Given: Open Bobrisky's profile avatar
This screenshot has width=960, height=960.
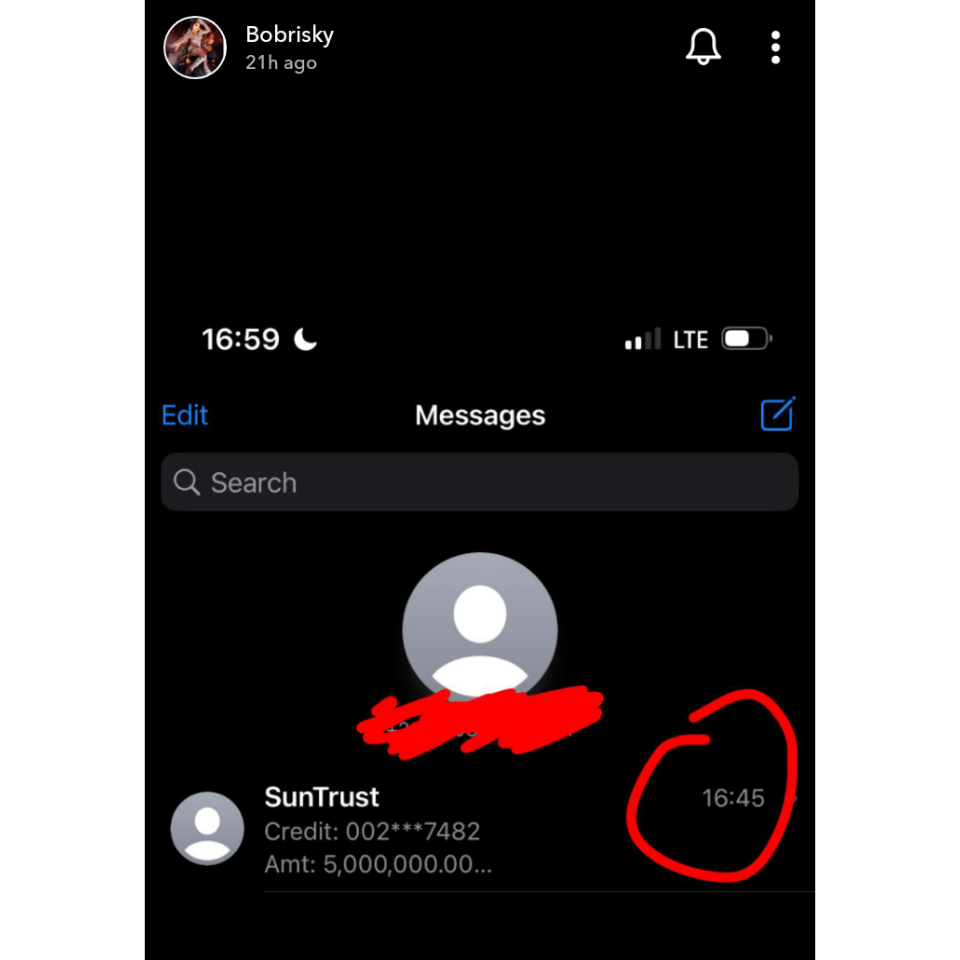Looking at the screenshot, I should click(x=195, y=47).
